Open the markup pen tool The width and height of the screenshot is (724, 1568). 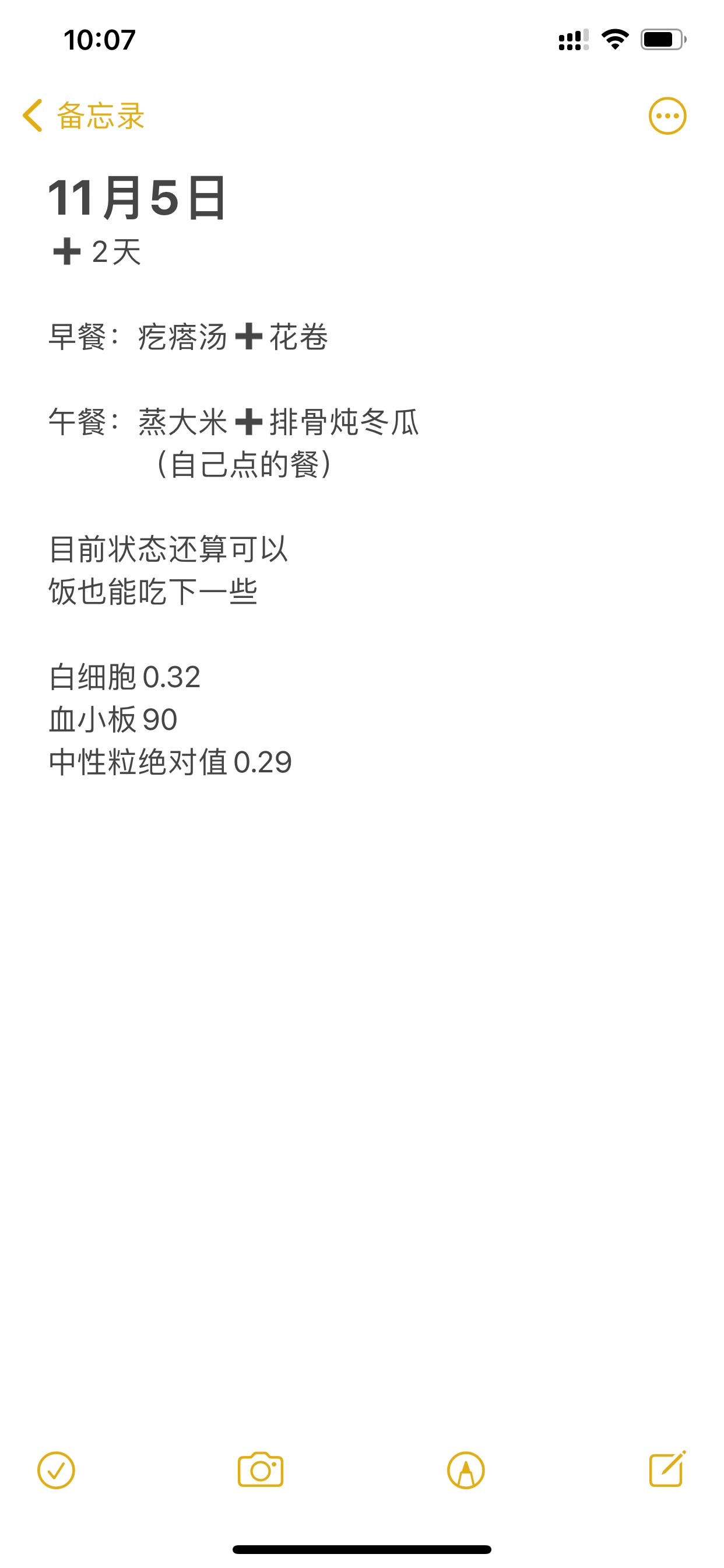466,1471
